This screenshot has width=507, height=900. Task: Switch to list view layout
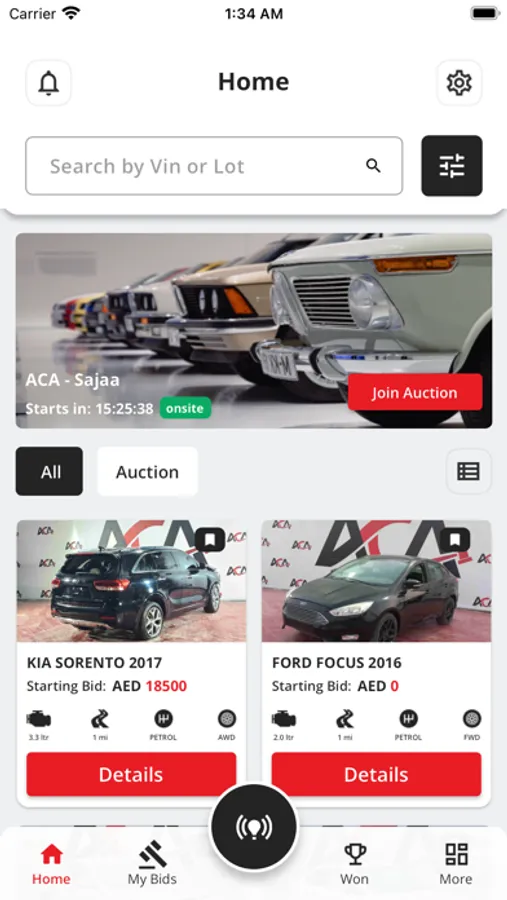tap(469, 472)
